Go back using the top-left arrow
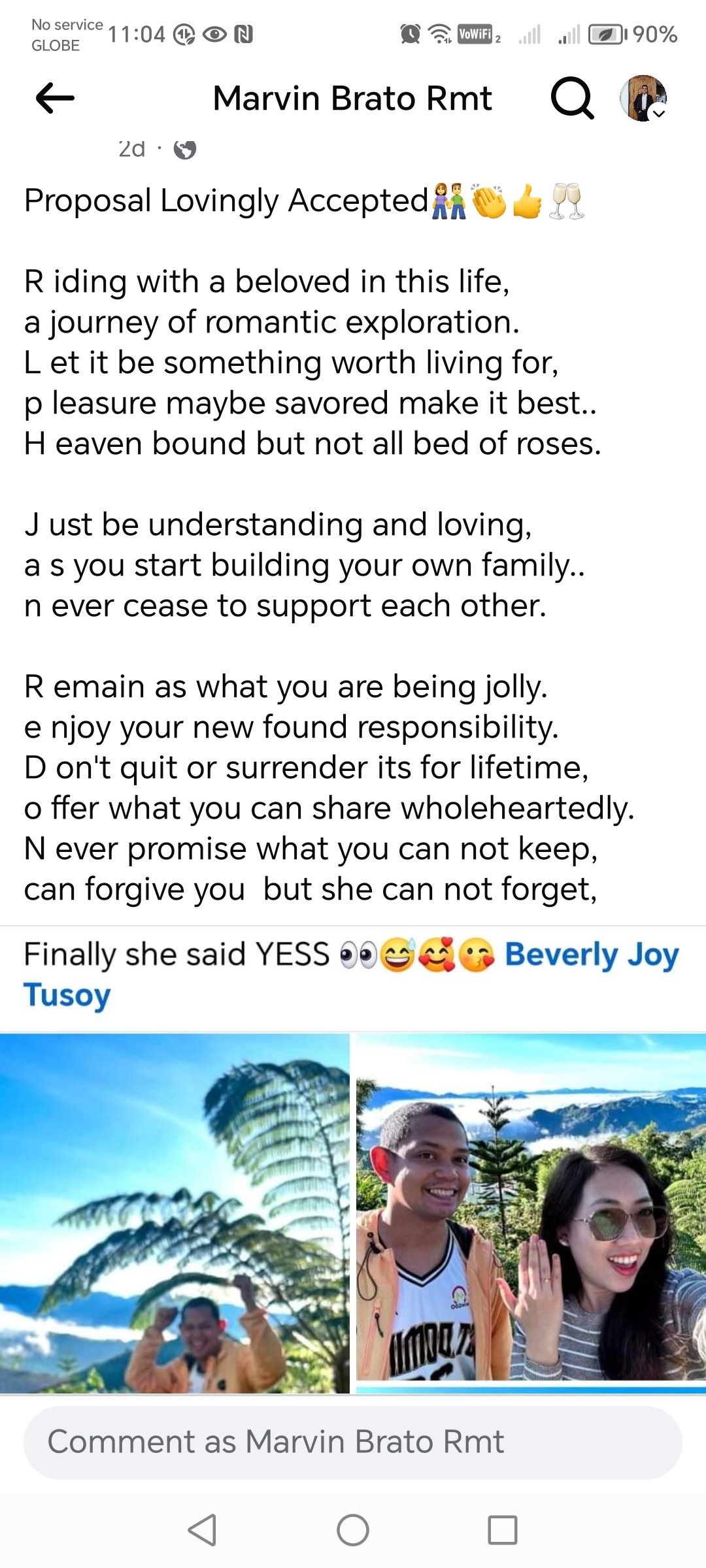The height and width of the screenshot is (1568, 706). 55,99
